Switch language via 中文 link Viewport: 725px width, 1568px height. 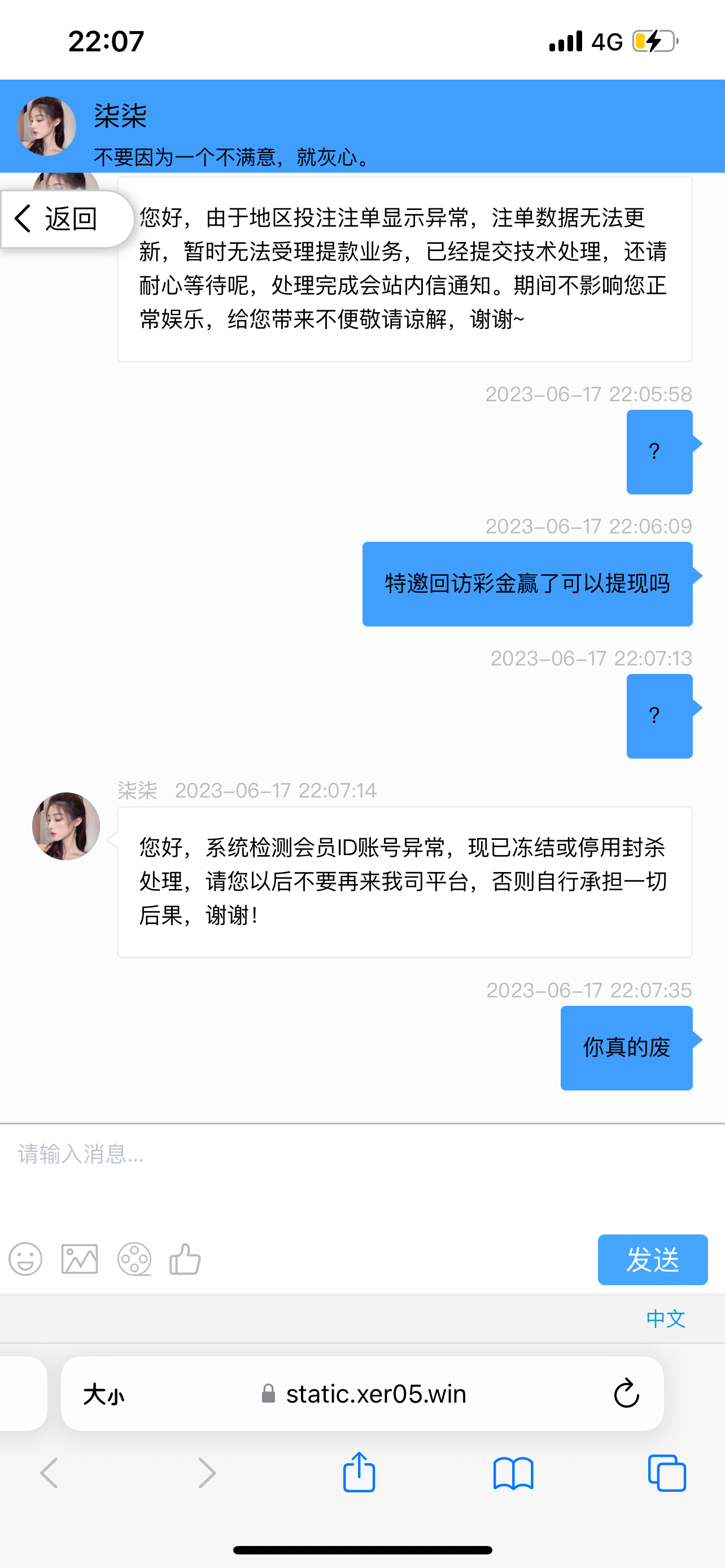tap(665, 1319)
